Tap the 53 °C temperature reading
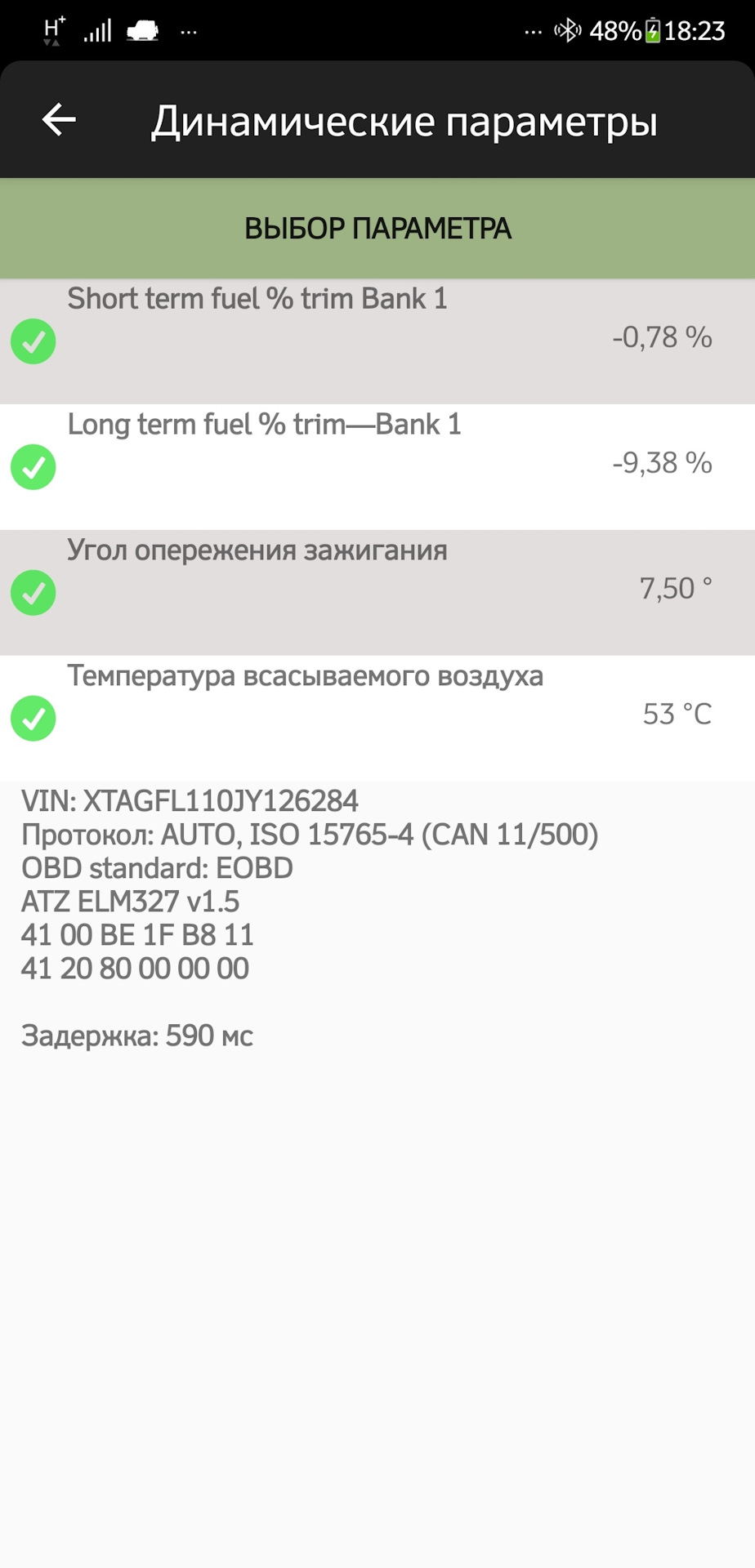 click(x=678, y=714)
